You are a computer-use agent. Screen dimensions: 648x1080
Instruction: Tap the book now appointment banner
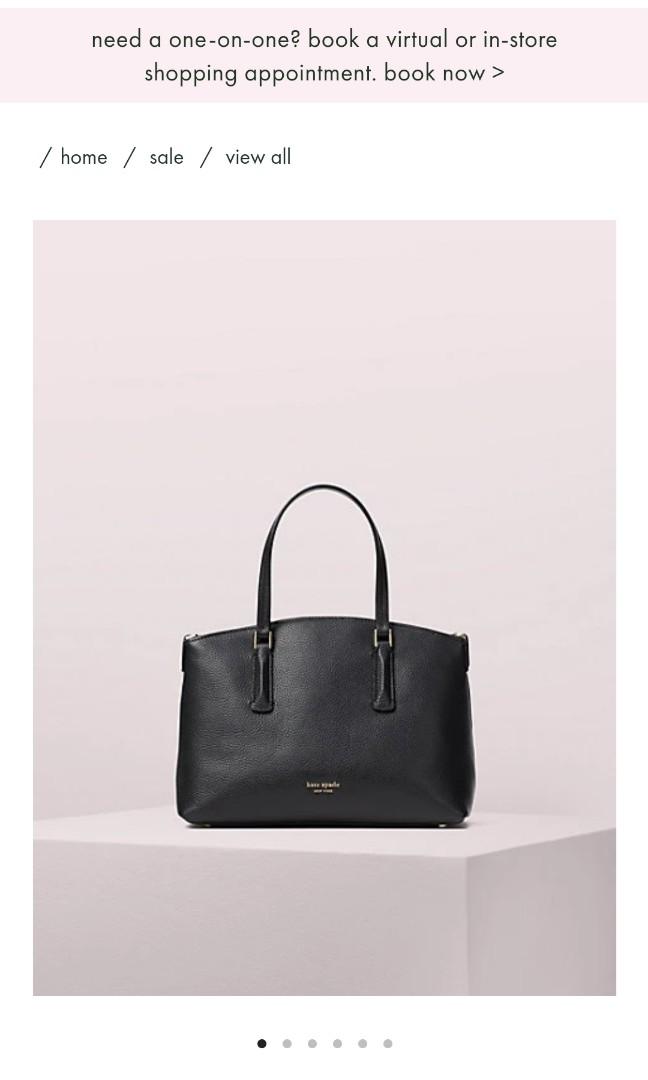(x=324, y=56)
